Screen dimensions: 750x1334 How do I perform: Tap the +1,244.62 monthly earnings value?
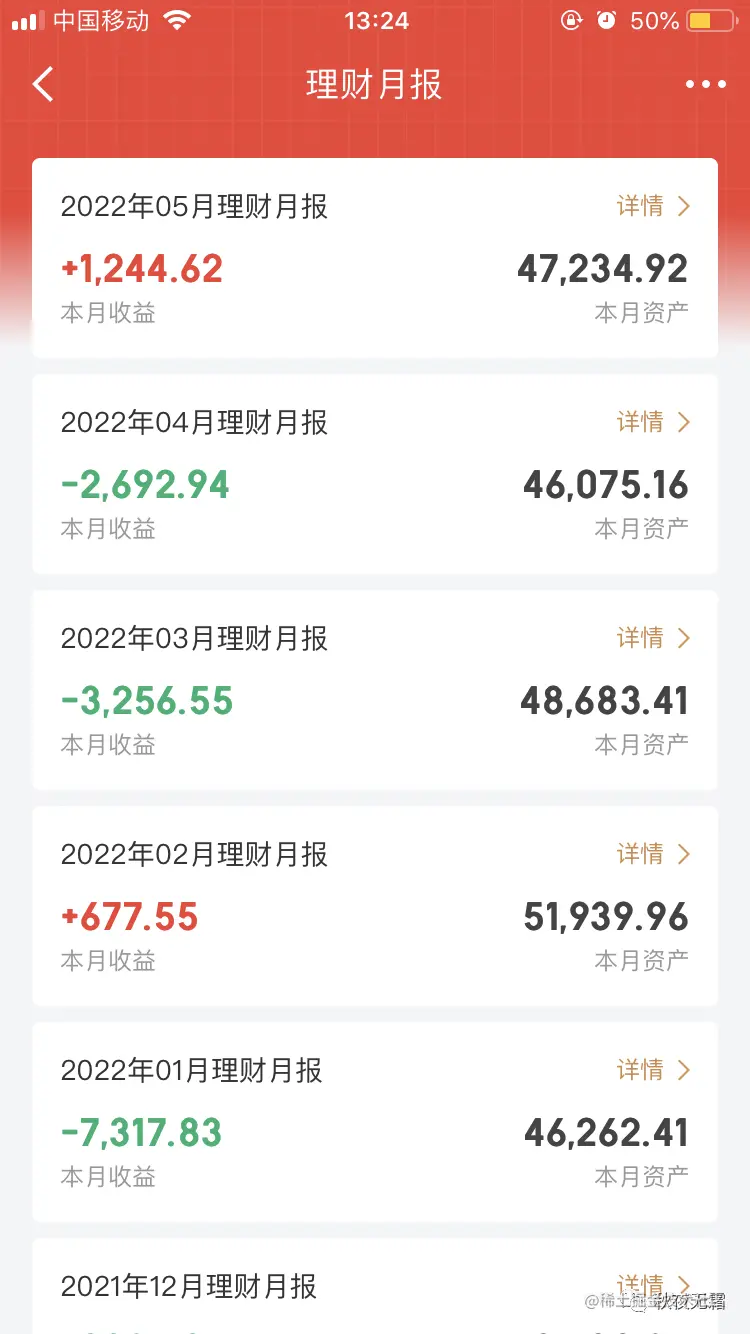pyautogui.click(x=141, y=268)
